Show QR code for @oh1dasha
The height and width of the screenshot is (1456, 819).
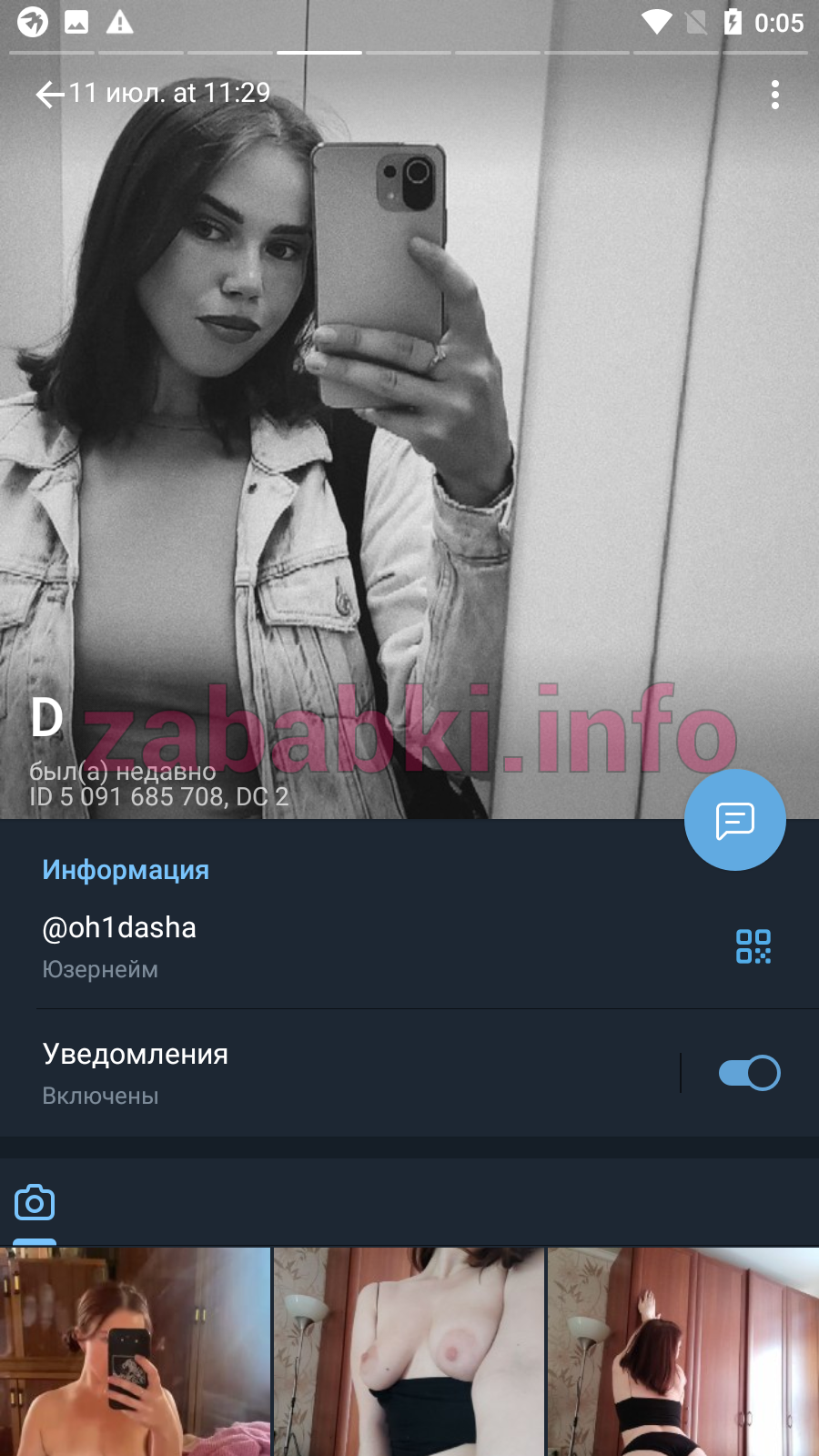[x=753, y=946]
